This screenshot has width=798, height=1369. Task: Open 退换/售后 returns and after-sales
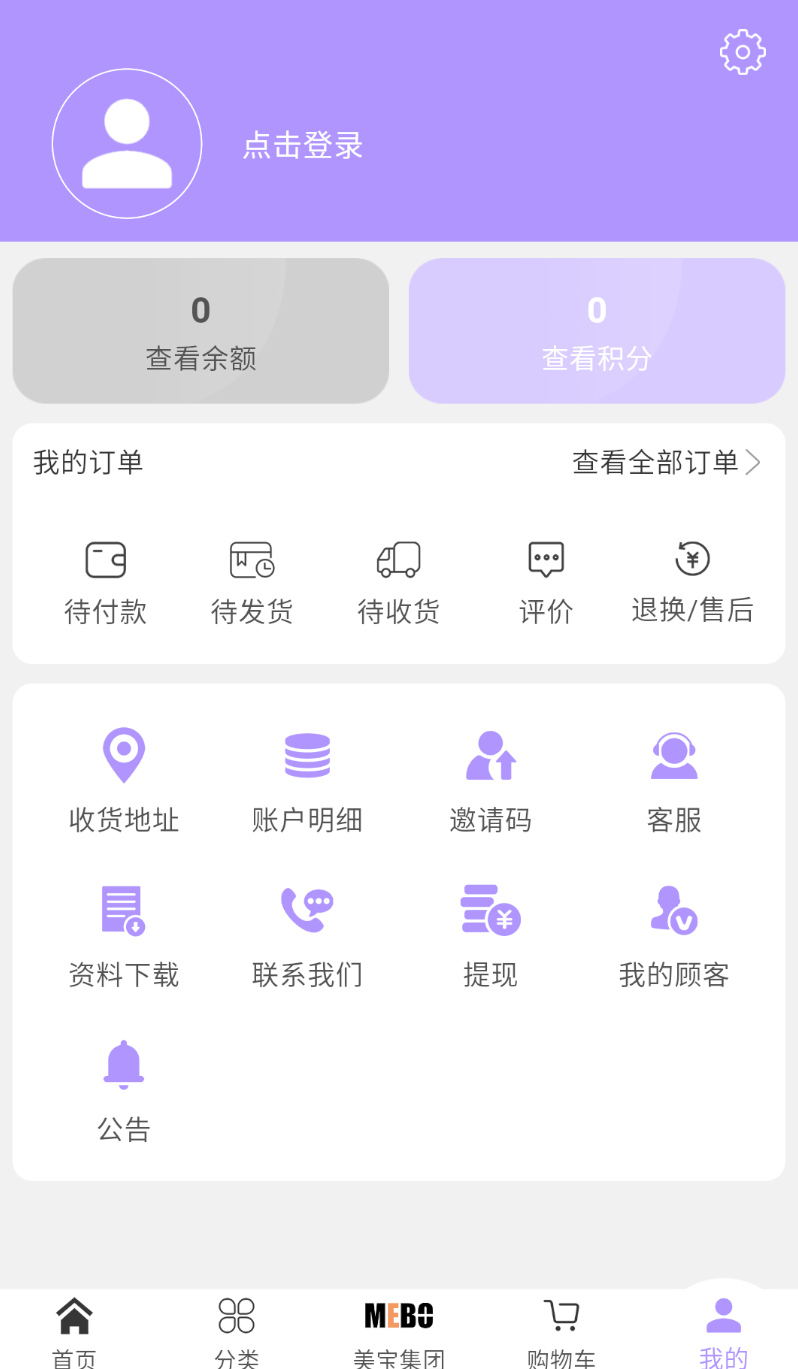point(692,583)
